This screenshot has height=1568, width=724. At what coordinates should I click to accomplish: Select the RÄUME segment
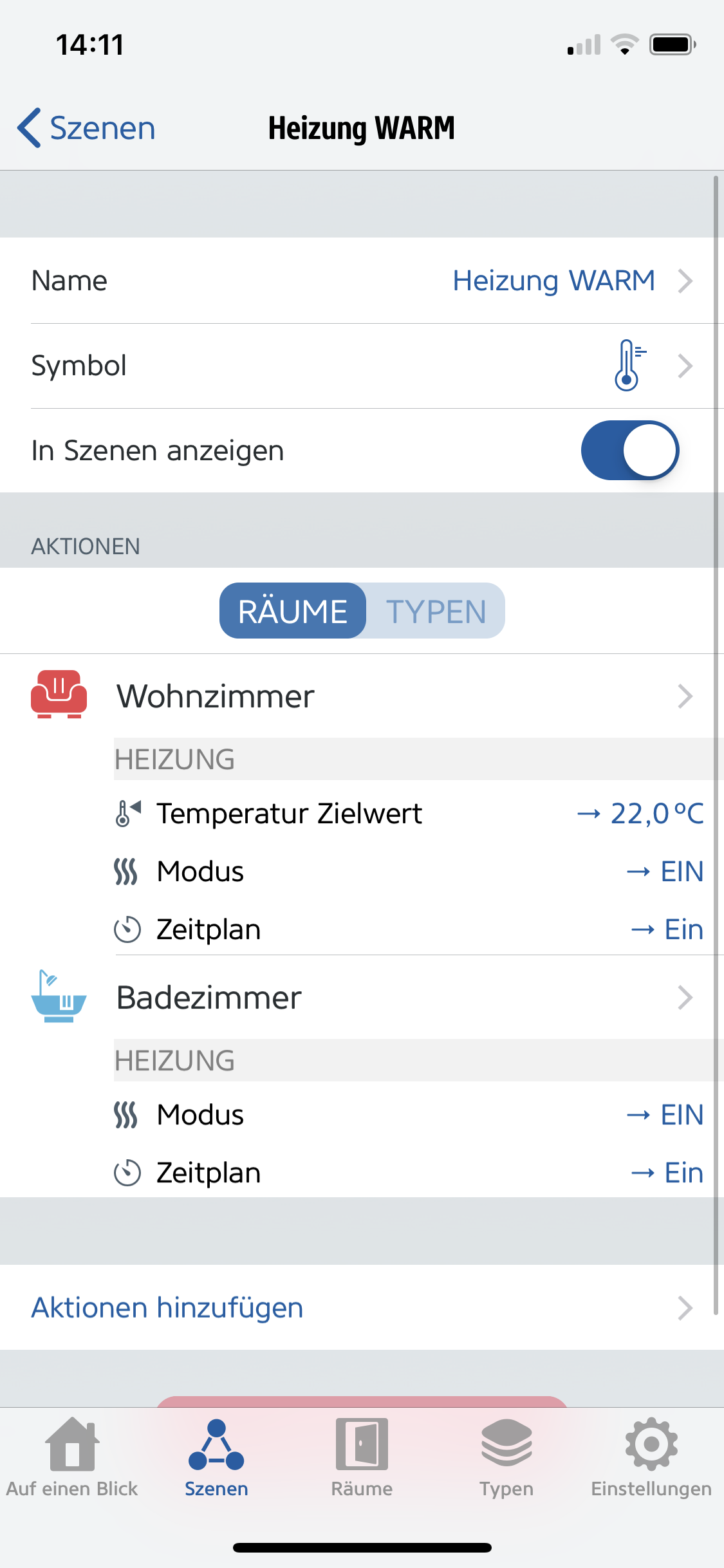tap(293, 611)
